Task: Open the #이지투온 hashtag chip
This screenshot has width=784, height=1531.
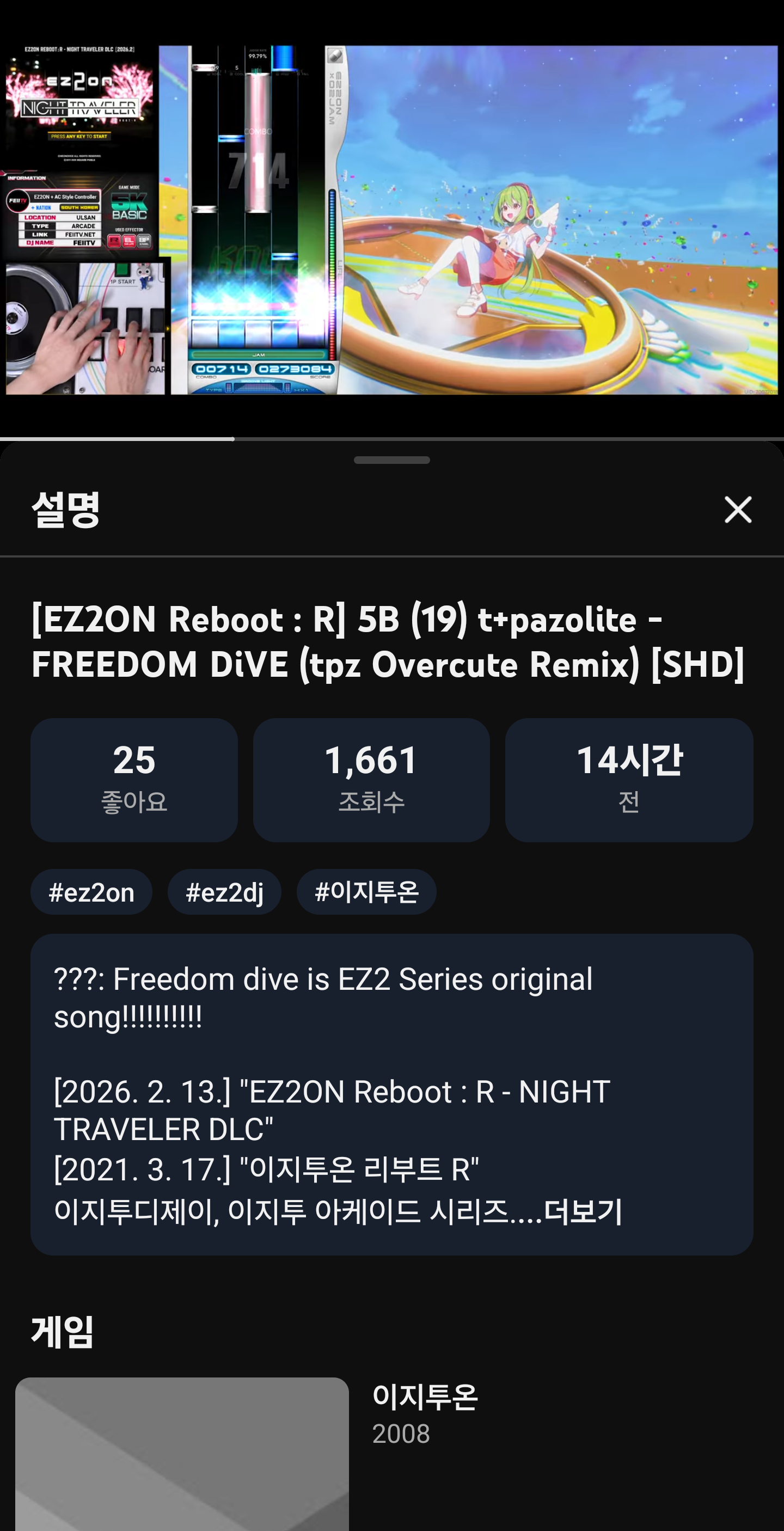Action: pos(366,892)
